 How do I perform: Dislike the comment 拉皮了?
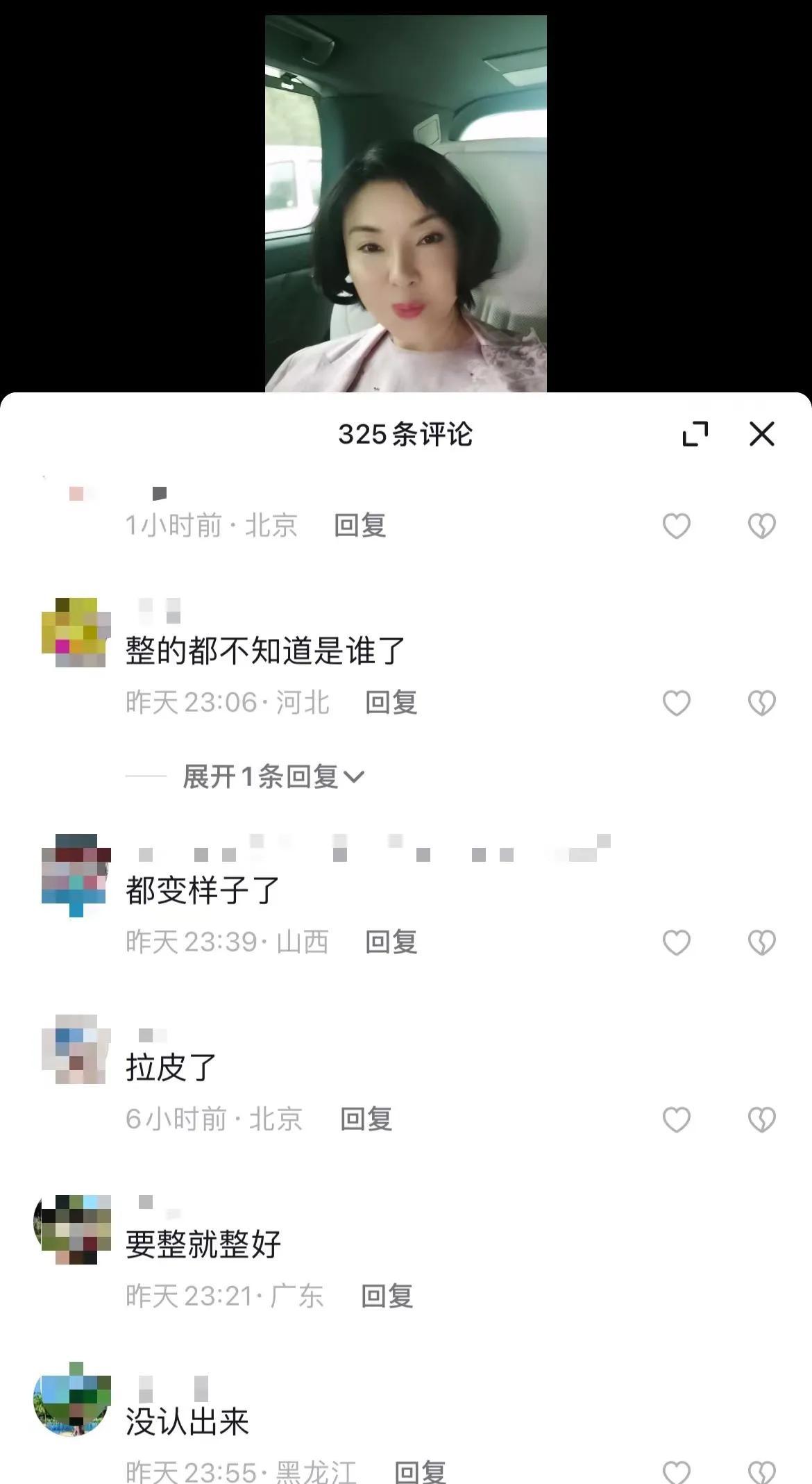(761, 1119)
